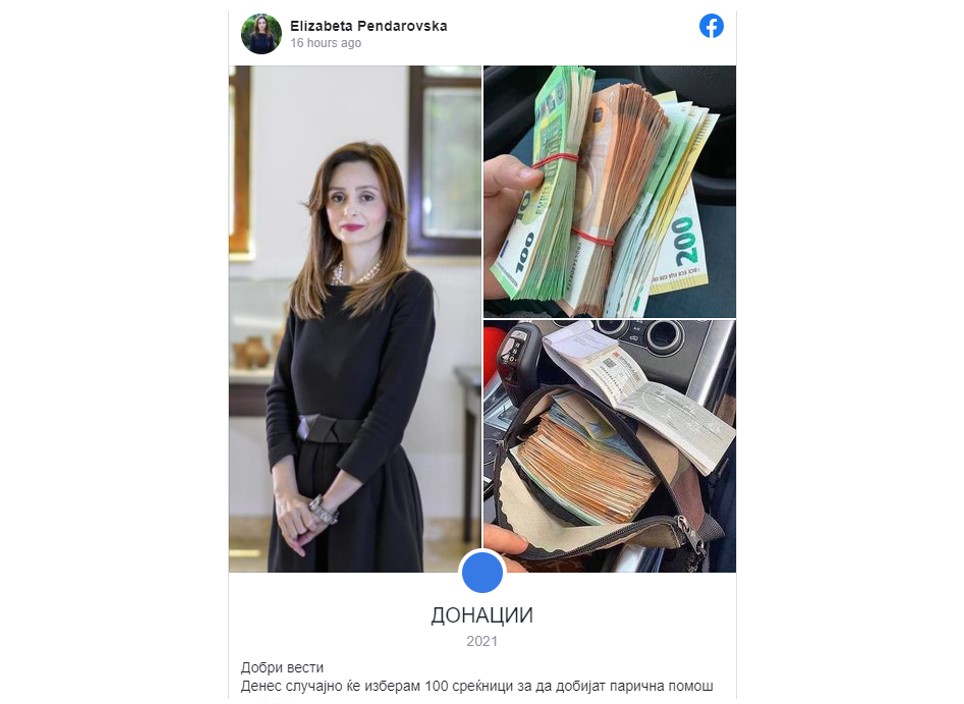The width and height of the screenshot is (964, 704).
Task: Open the '16 hours ago' post timestamp
Action: coord(325,44)
